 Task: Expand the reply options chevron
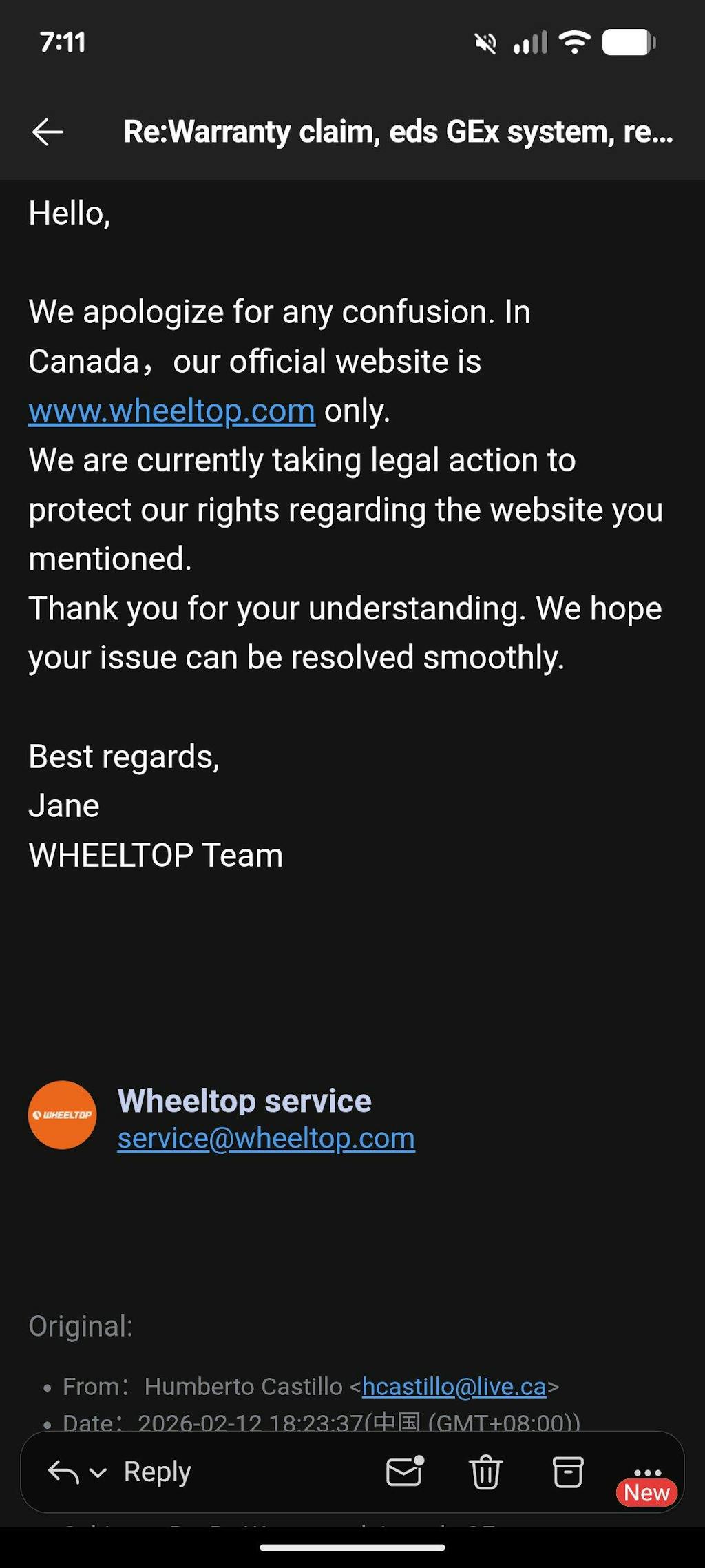click(x=98, y=1473)
